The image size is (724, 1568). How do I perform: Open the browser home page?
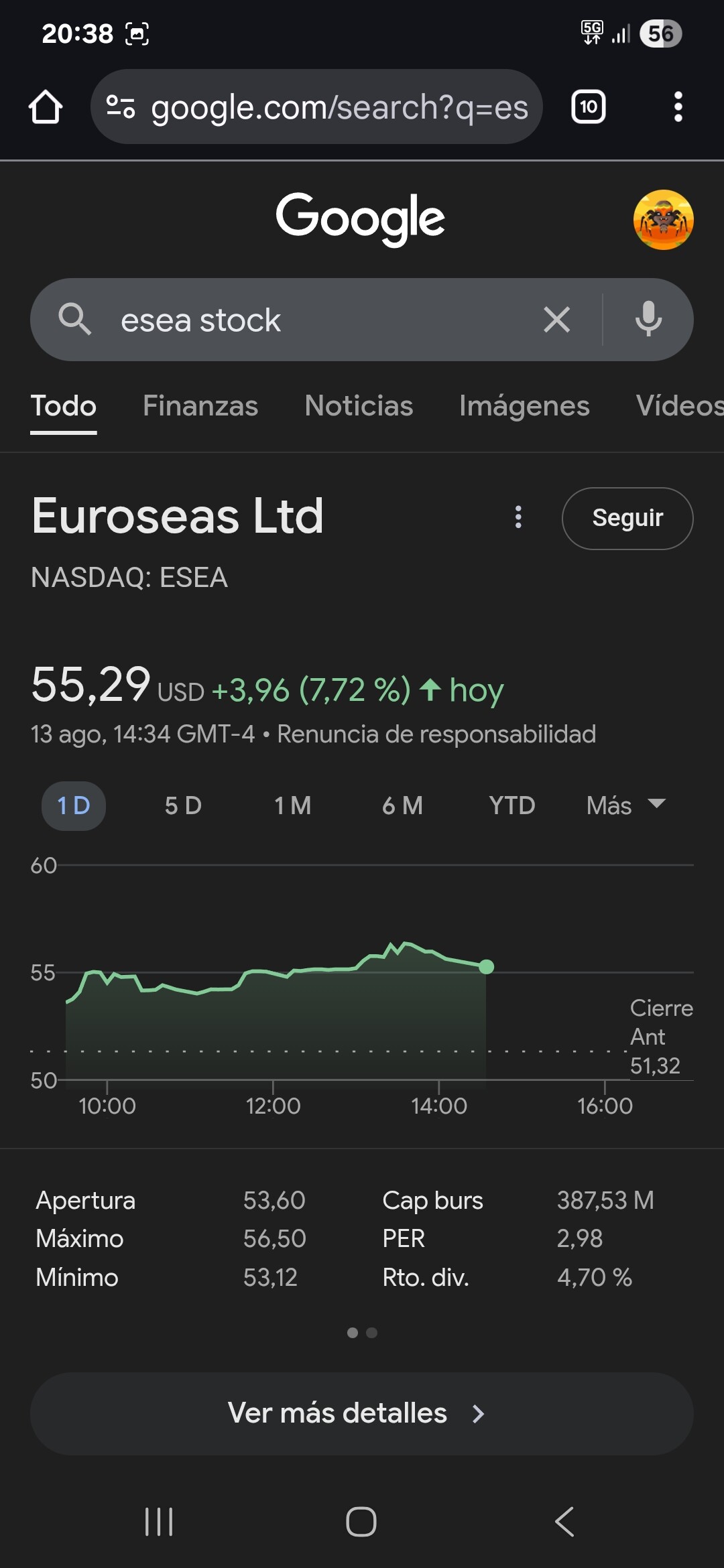46,107
